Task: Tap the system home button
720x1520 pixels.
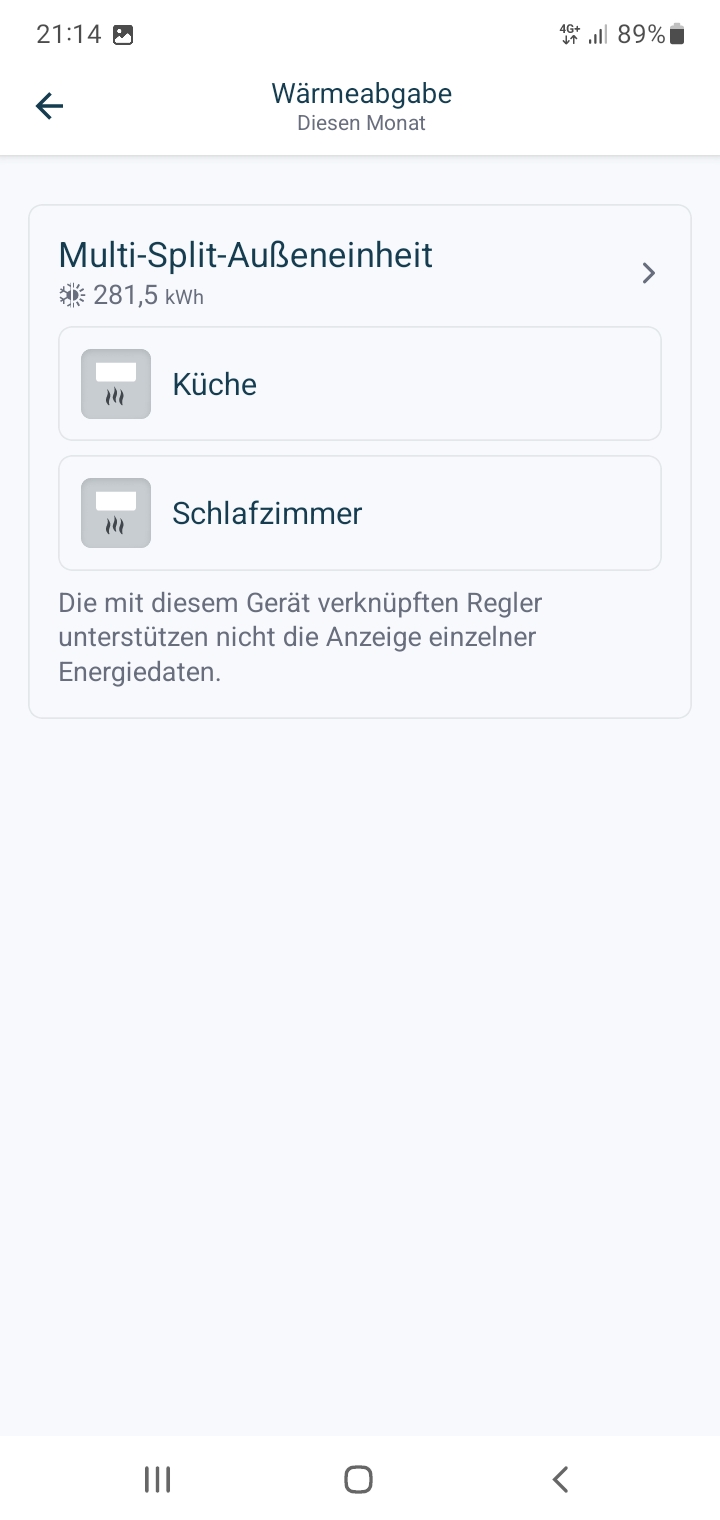Action: [x=359, y=1479]
